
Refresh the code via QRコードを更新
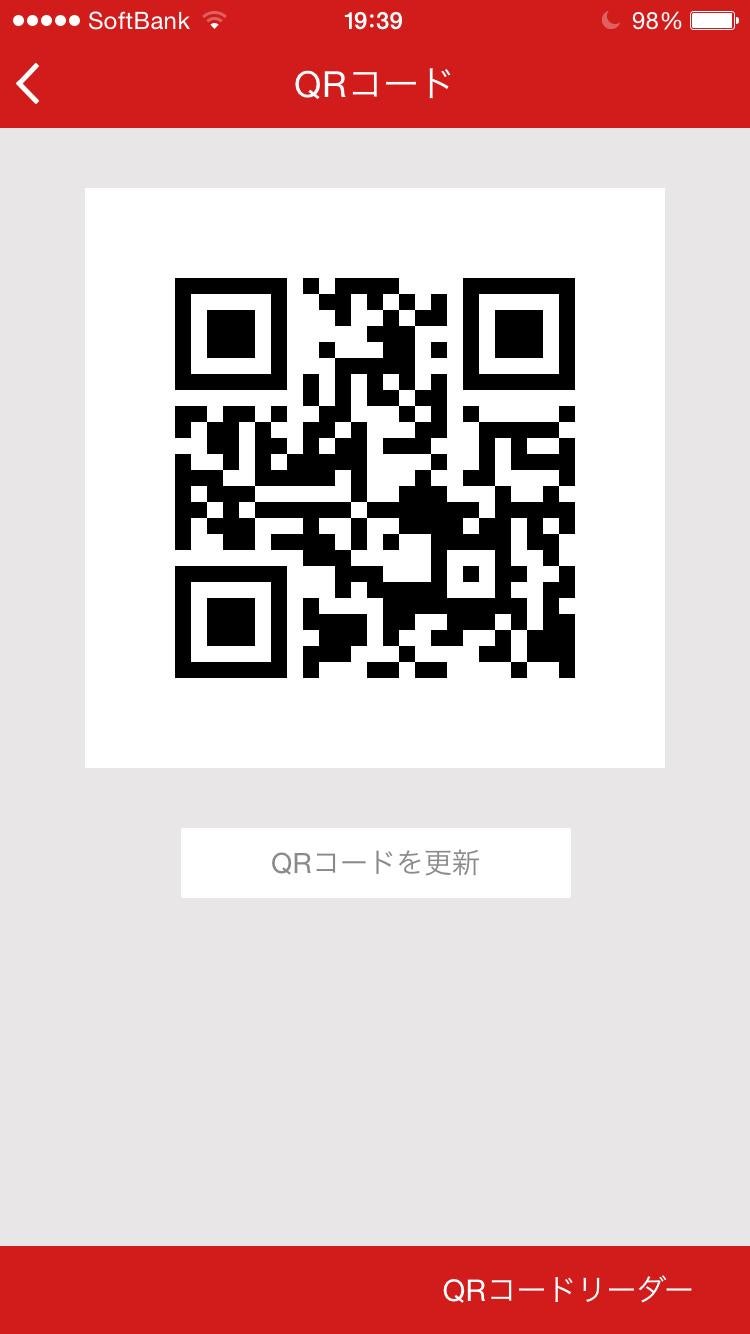[375, 862]
